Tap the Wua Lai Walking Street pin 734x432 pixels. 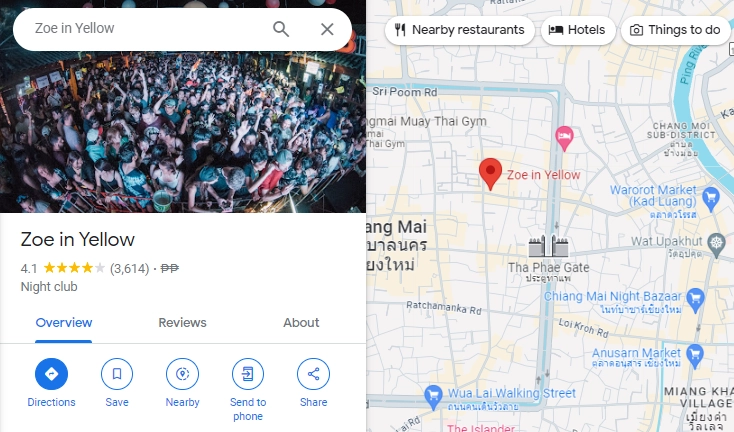433,394
